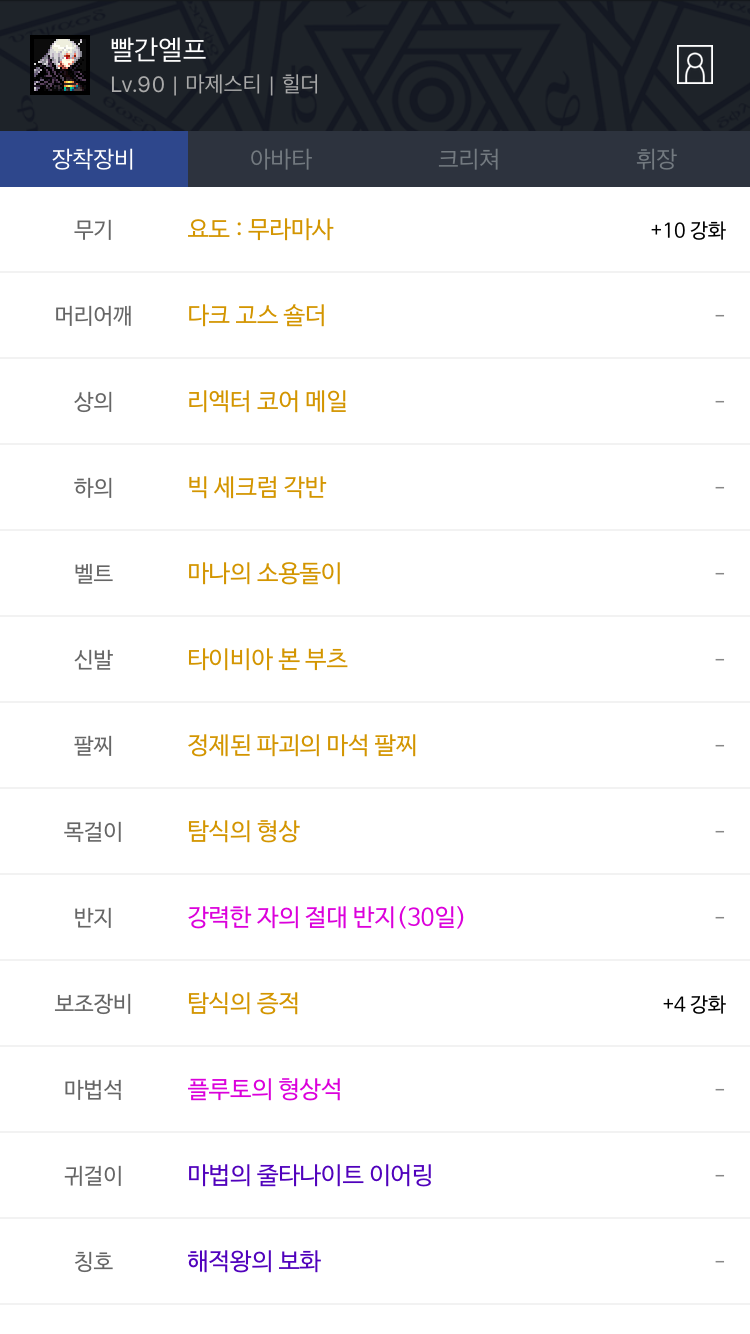Tap the 빨간엘프 character avatar
This screenshot has width=750, height=1334.
point(60,65)
